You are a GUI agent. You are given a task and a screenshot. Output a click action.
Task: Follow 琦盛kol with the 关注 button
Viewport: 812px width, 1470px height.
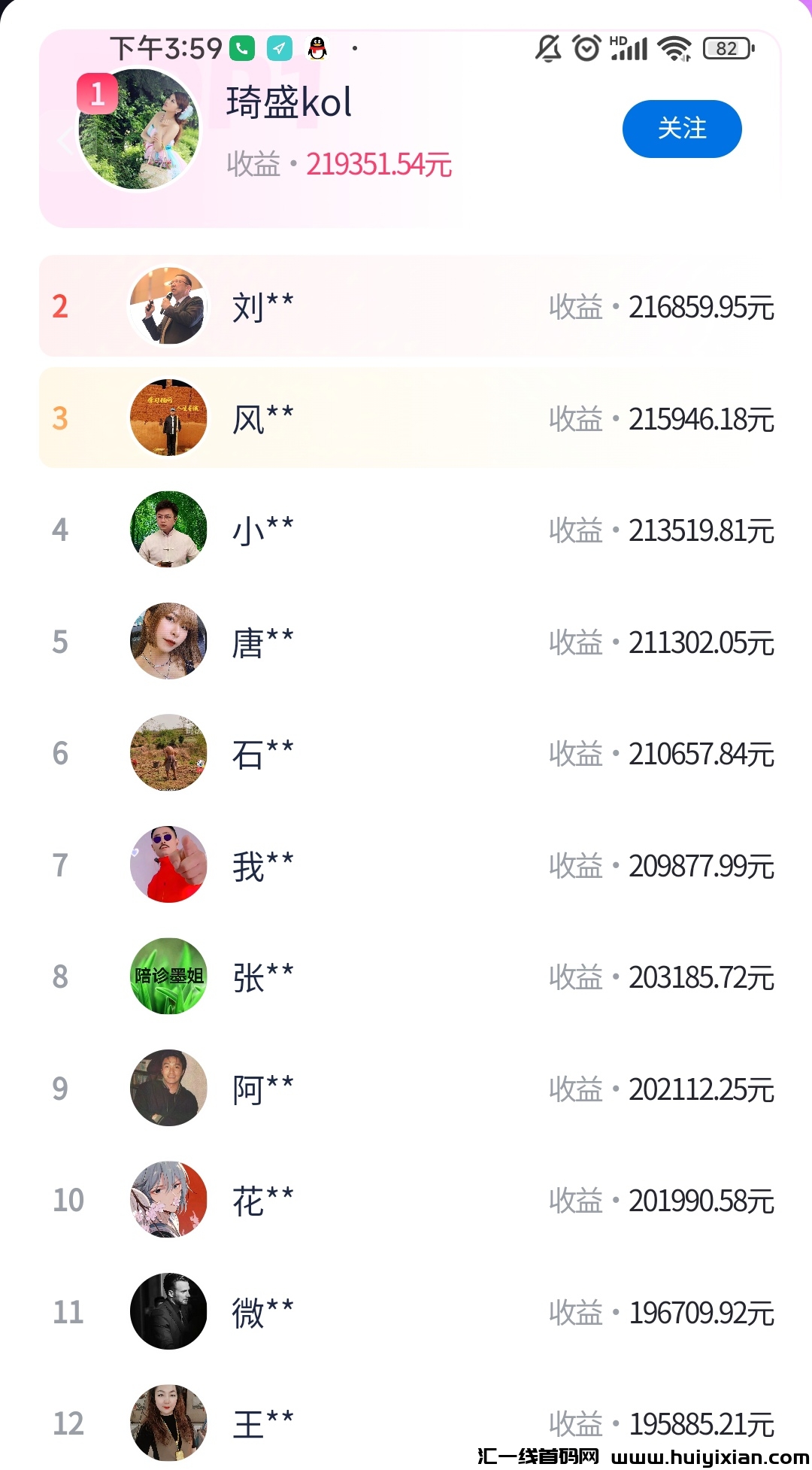[x=681, y=129]
